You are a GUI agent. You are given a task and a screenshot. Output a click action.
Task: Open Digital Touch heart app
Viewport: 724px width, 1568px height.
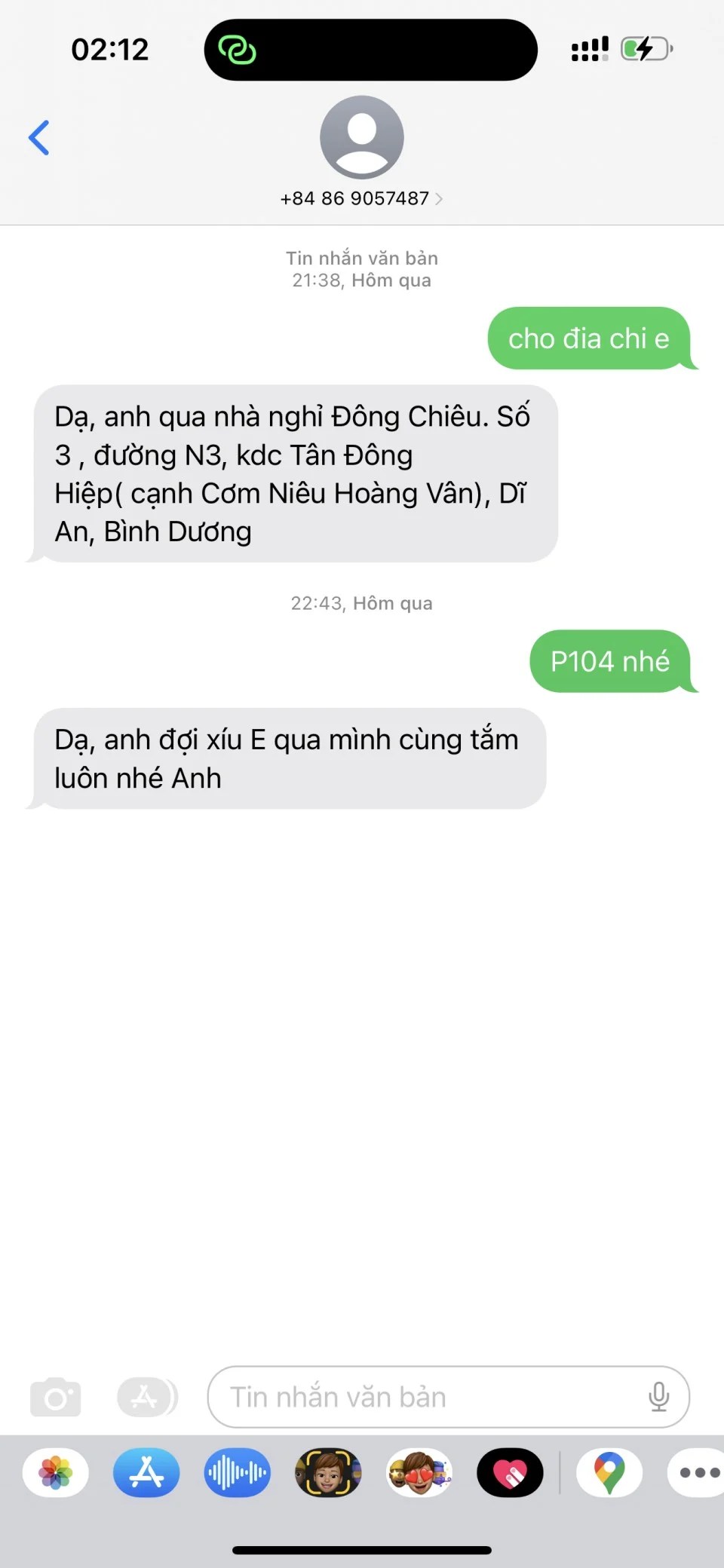pos(510,1472)
